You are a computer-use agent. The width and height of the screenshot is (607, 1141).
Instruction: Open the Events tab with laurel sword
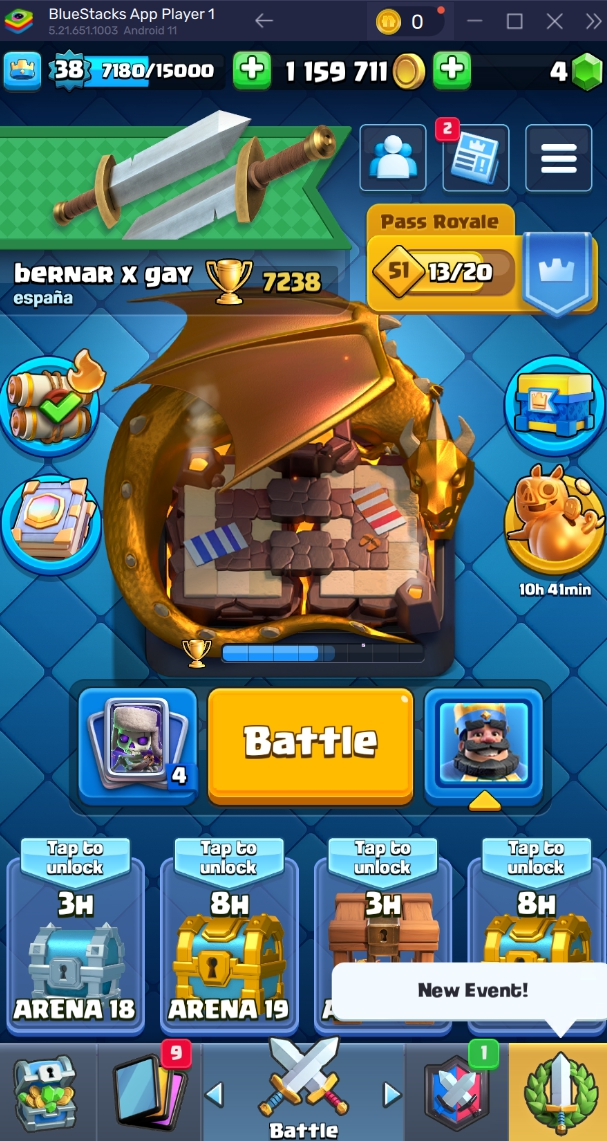558,1092
